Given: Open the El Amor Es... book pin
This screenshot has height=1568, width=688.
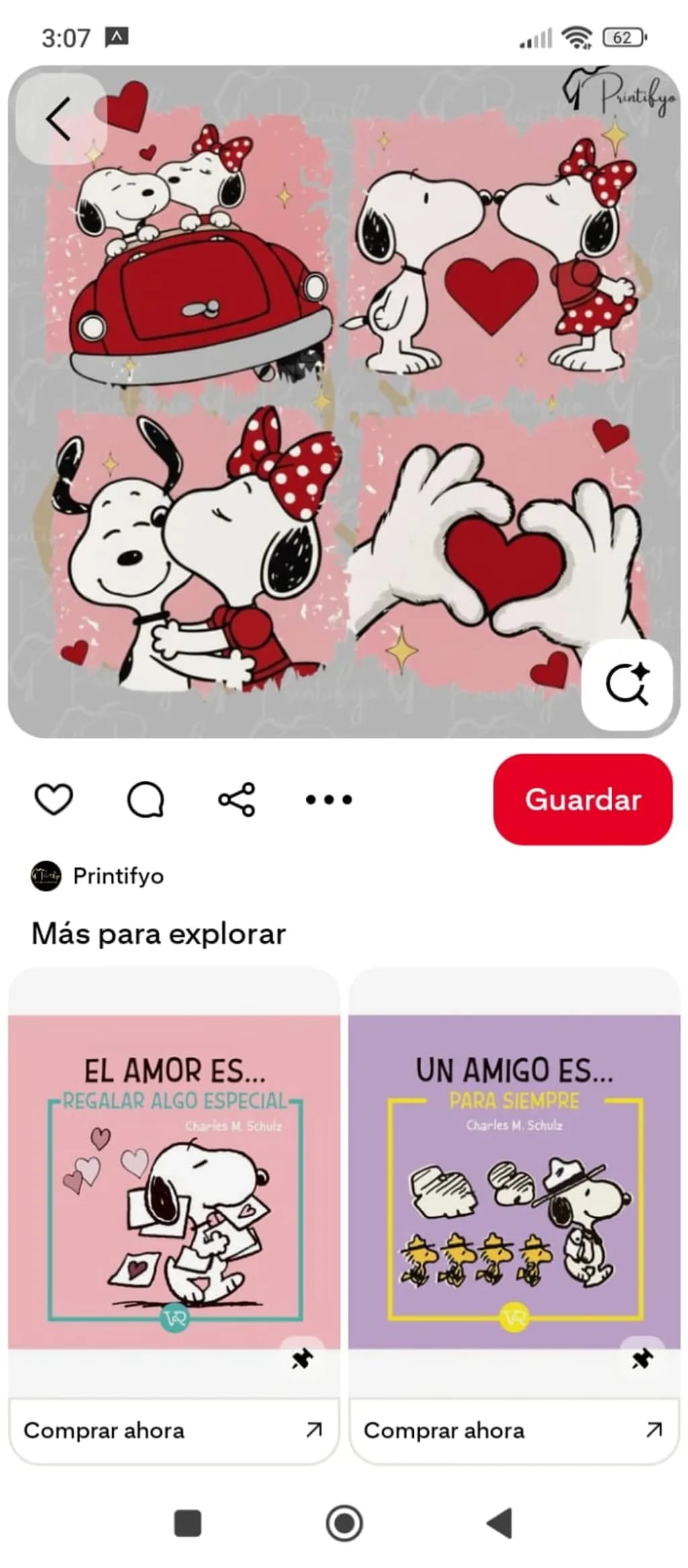Looking at the screenshot, I should tap(174, 1182).
